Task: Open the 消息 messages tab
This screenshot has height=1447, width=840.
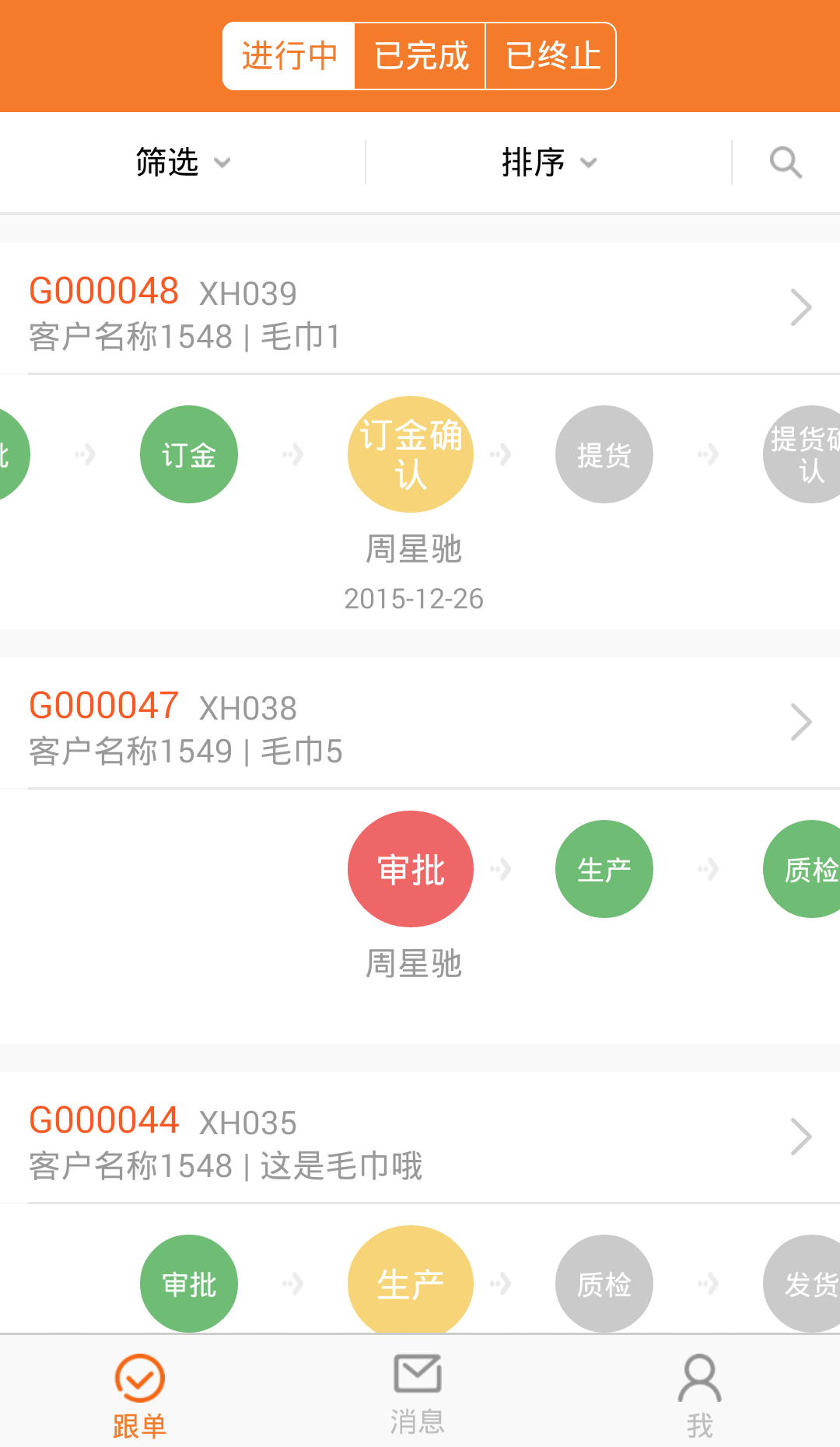Action: (418, 1394)
